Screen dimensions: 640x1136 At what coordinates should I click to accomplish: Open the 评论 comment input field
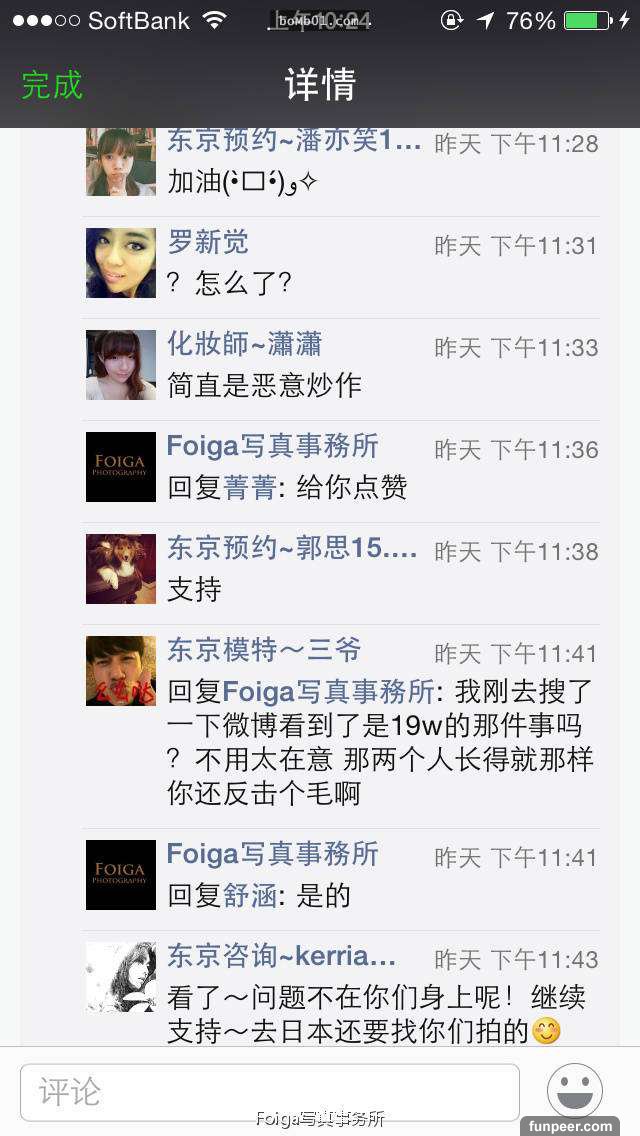pos(270,1091)
